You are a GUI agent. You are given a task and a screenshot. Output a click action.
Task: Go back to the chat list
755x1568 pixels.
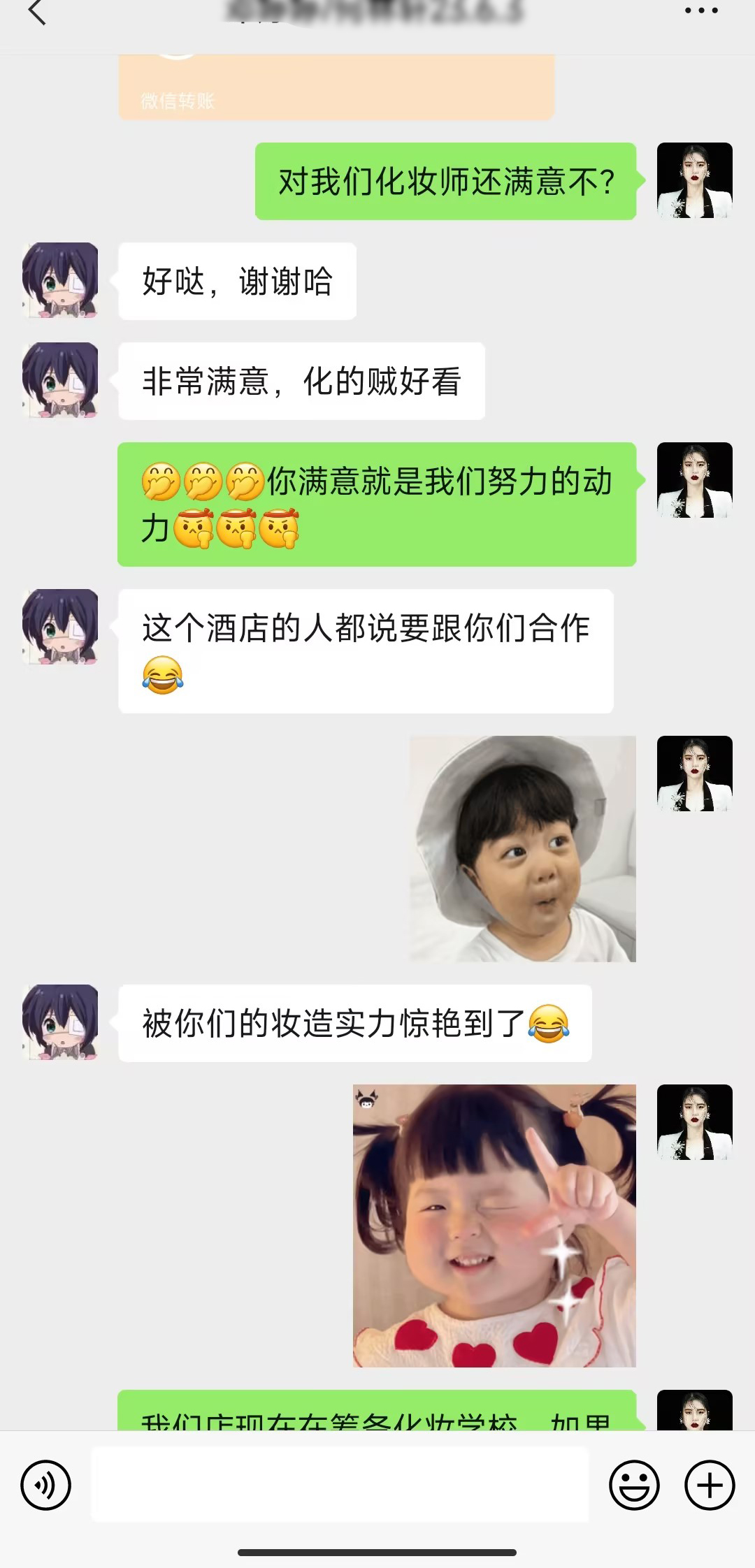click(x=37, y=13)
